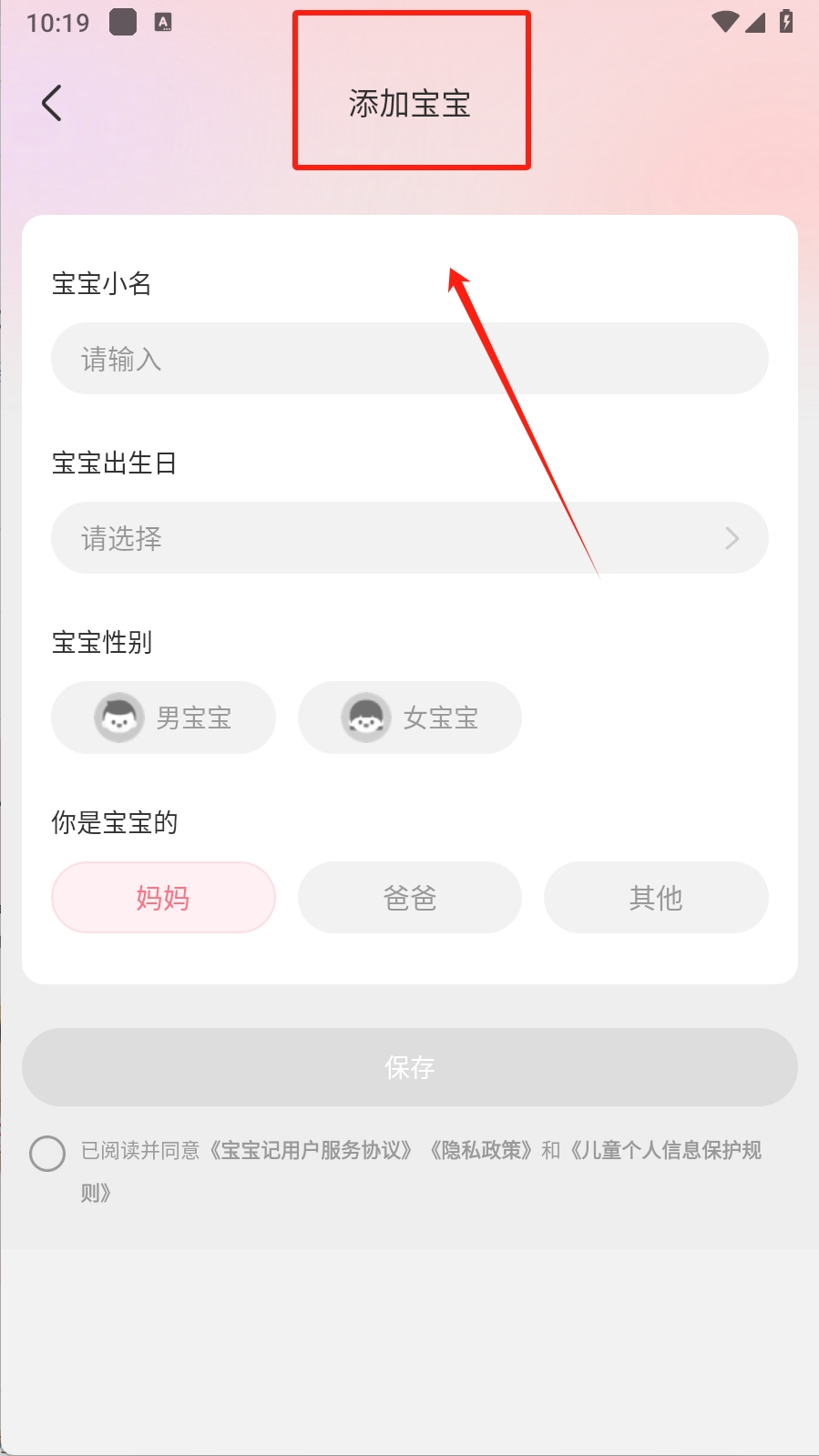Screen dimensions: 819x1456
Task: Select 男宝宝 as gender
Action: [163, 718]
